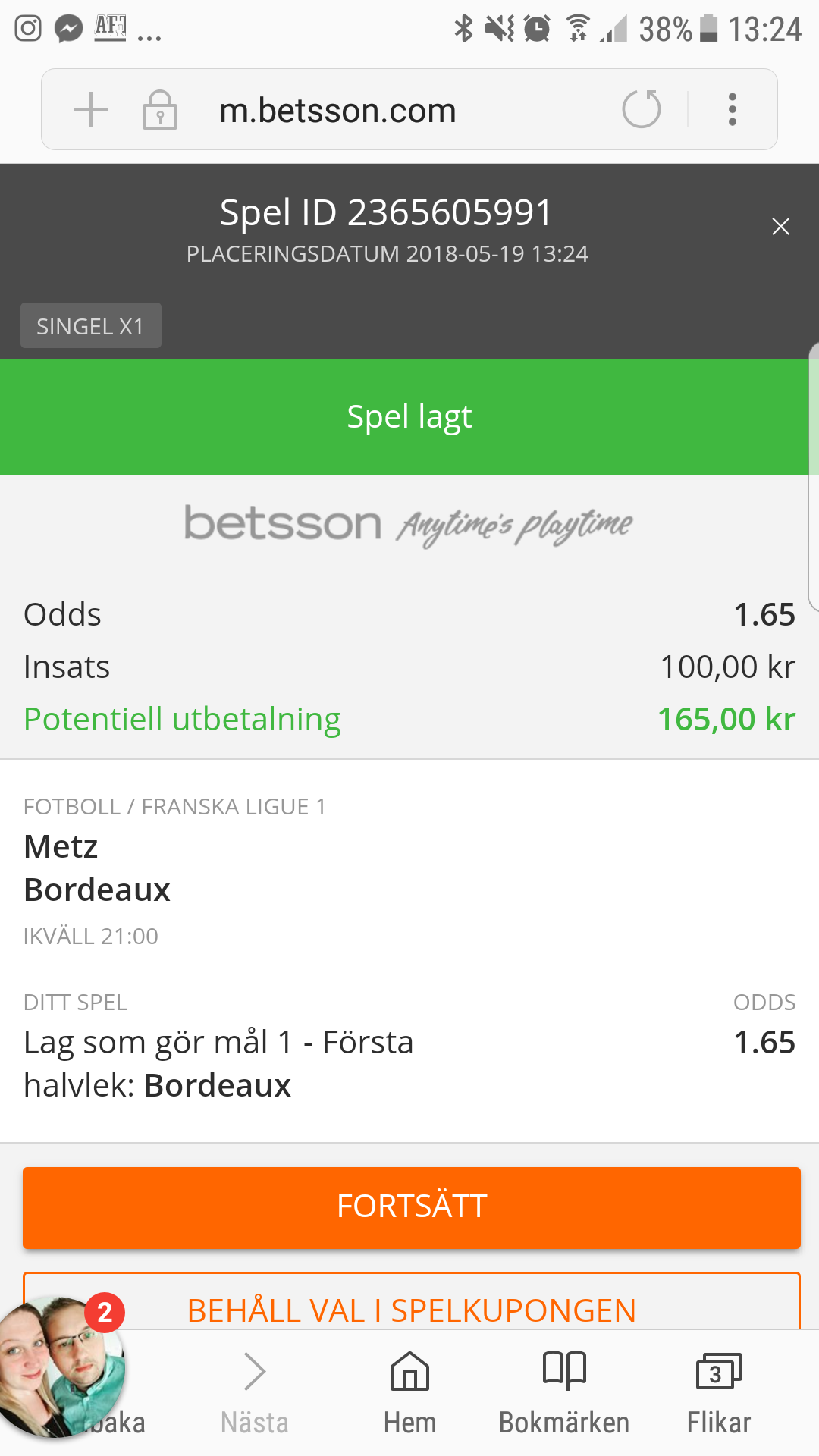Go to browser Hem
This screenshot has width=819, height=1456.
pos(409,1393)
